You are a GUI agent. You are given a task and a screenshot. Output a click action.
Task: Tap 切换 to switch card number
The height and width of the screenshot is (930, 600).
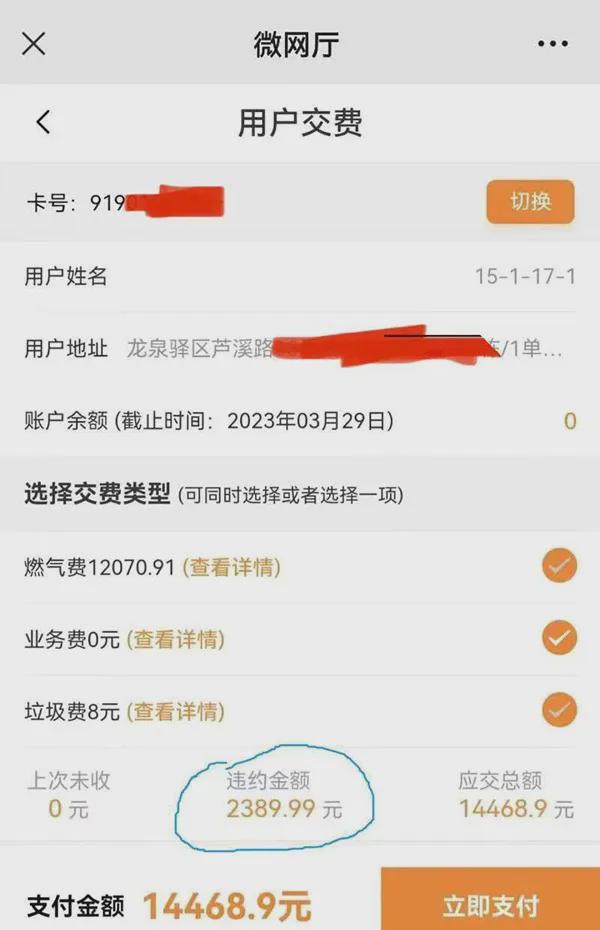(530, 202)
